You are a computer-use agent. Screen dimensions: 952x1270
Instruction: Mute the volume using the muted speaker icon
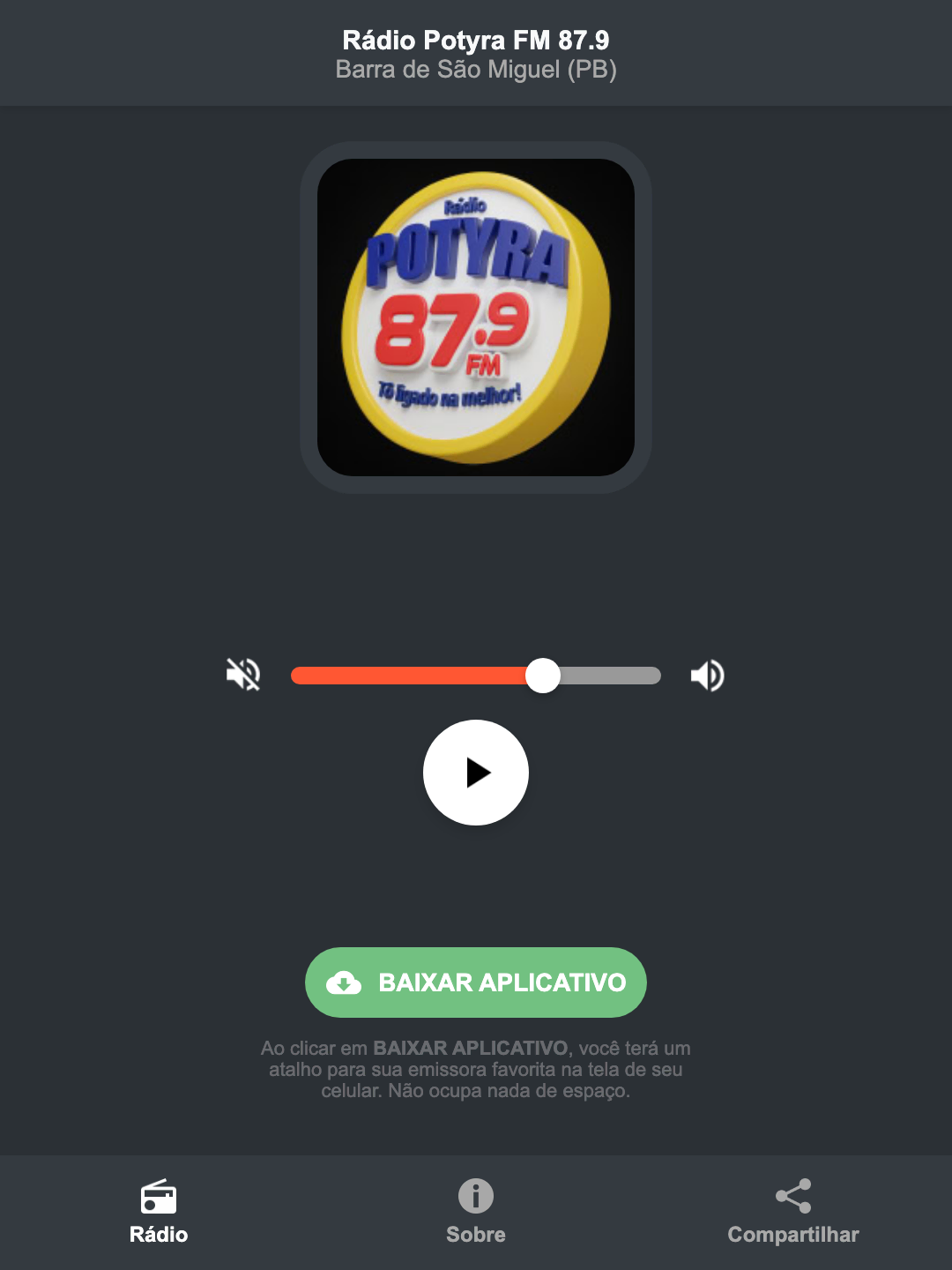[x=244, y=675]
